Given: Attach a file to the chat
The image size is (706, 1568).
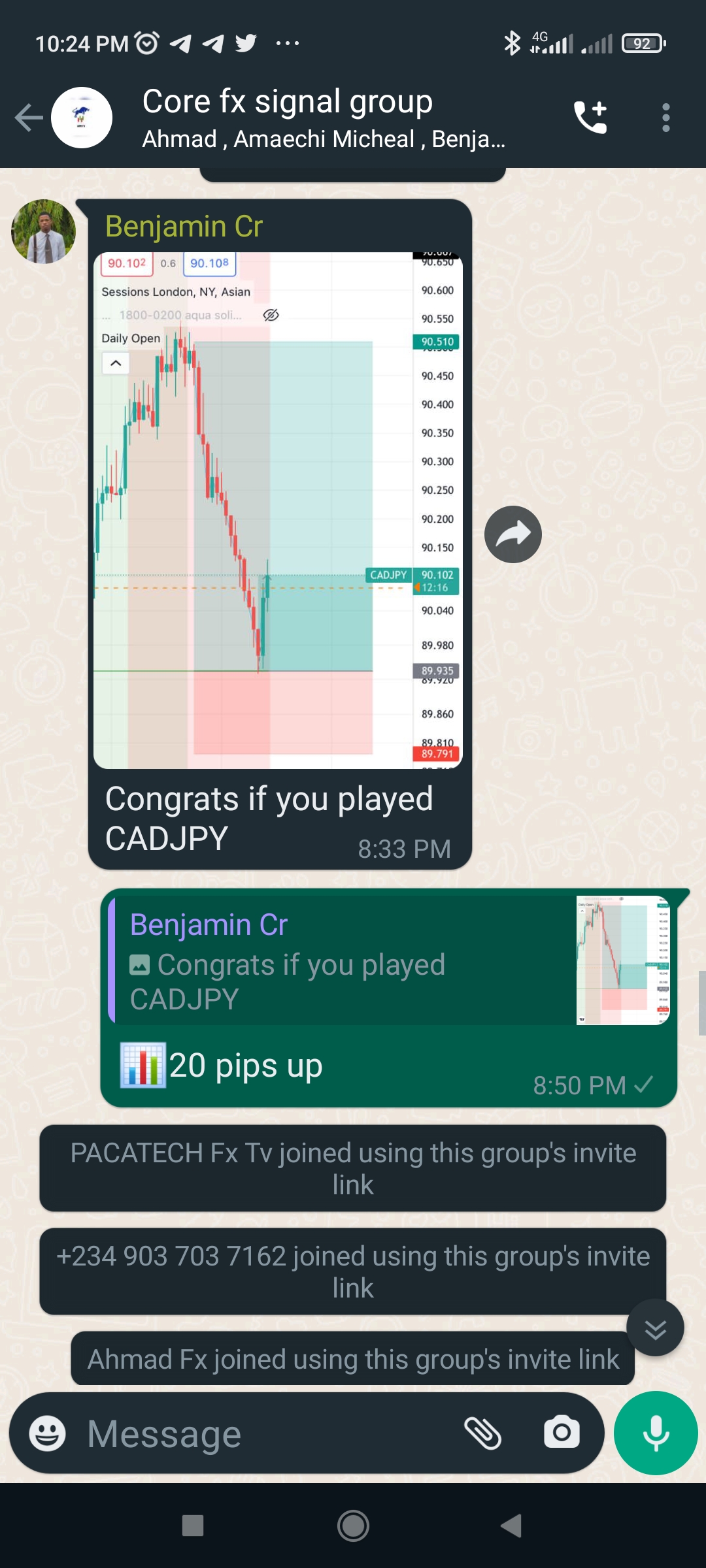Looking at the screenshot, I should tap(482, 1433).
